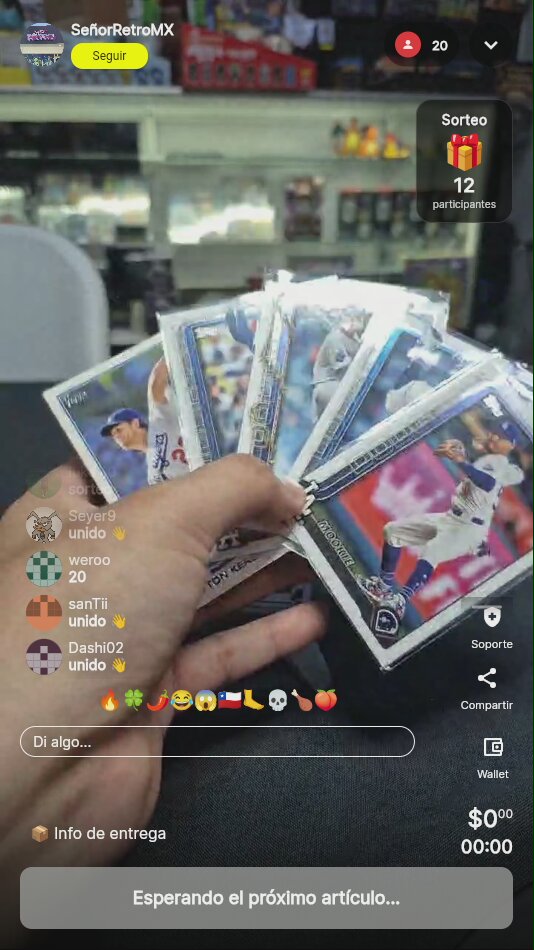534x950 pixels.
Task: Open the viewers count list
Action: tap(421, 45)
